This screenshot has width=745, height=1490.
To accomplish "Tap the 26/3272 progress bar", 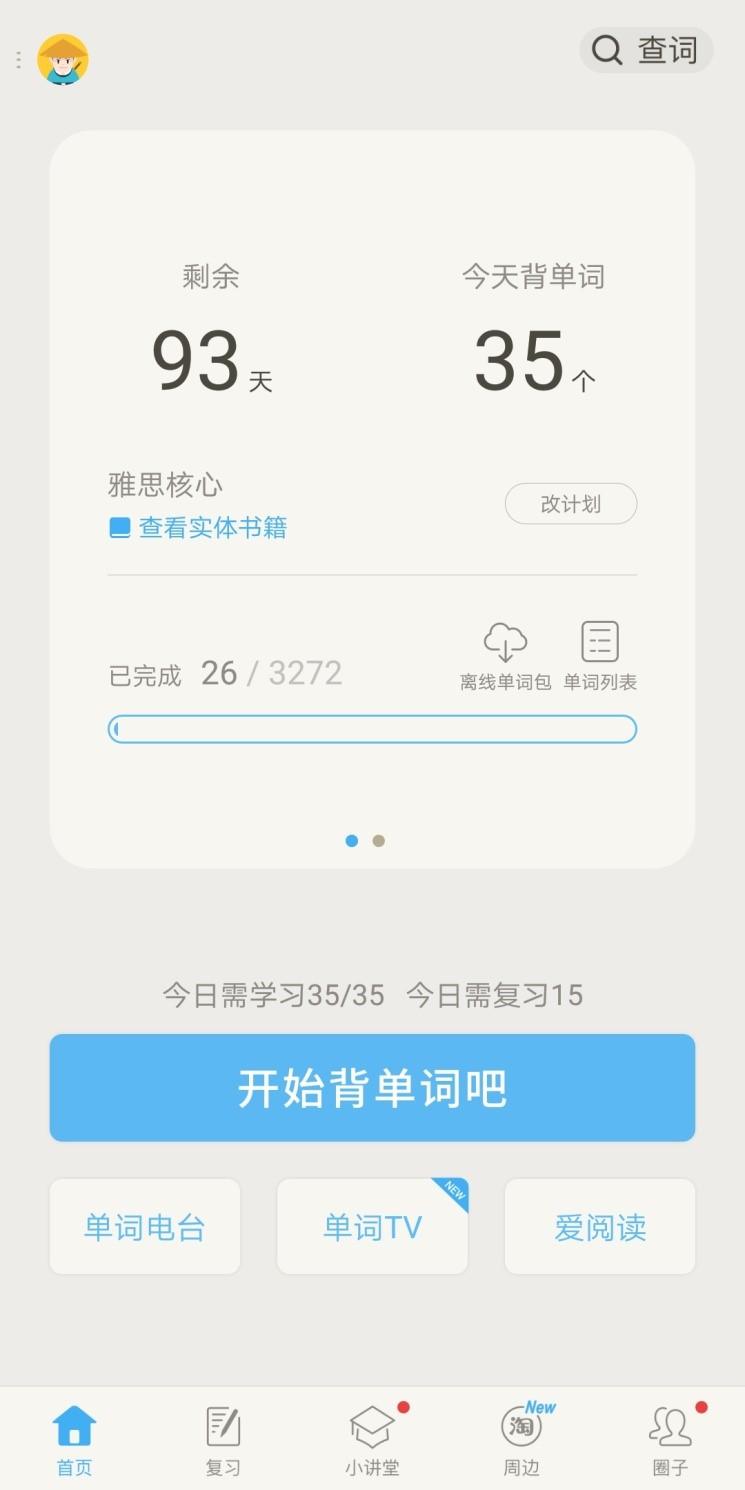I will point(372,729).
